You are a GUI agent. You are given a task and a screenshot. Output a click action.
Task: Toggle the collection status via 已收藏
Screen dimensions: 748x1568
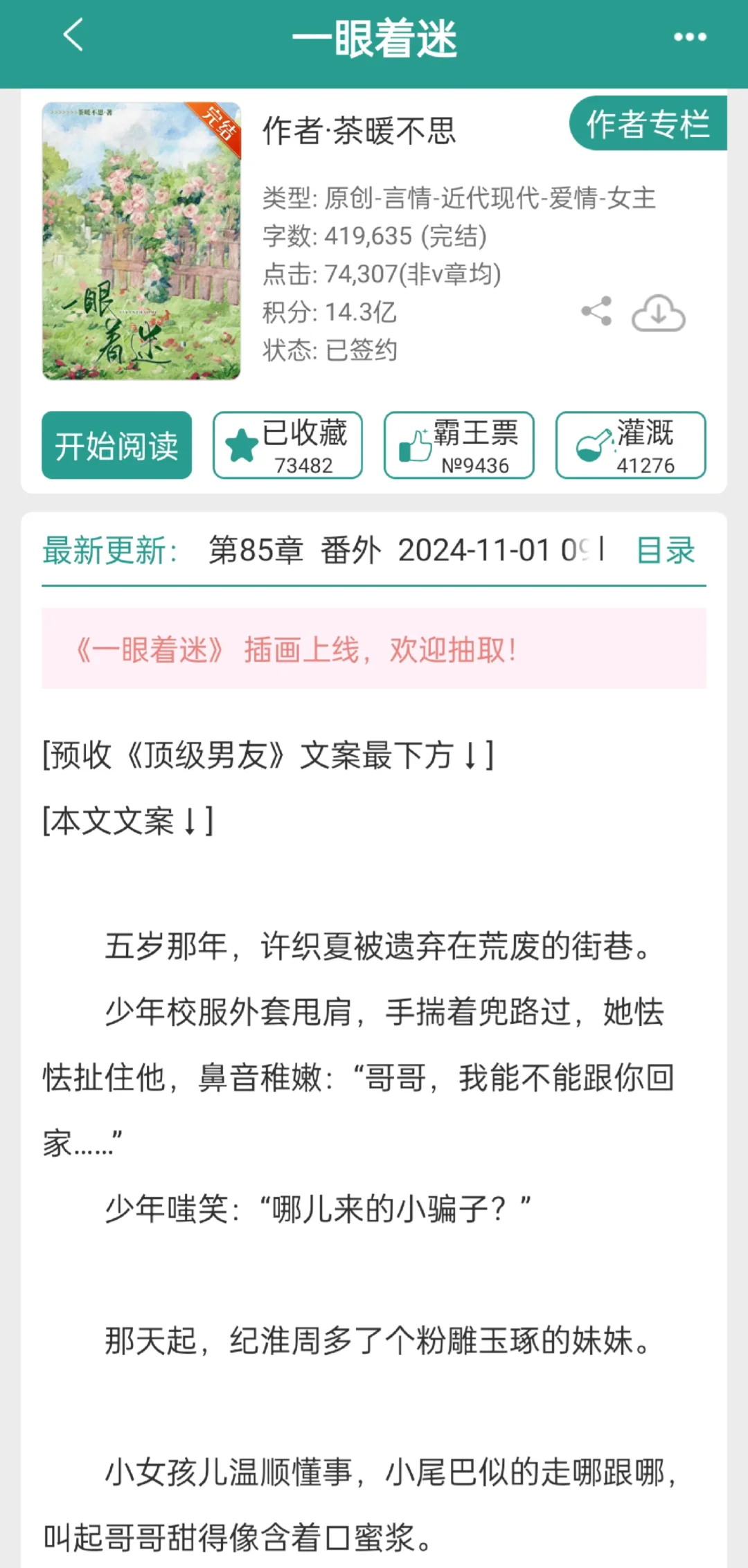coord(287,444)
